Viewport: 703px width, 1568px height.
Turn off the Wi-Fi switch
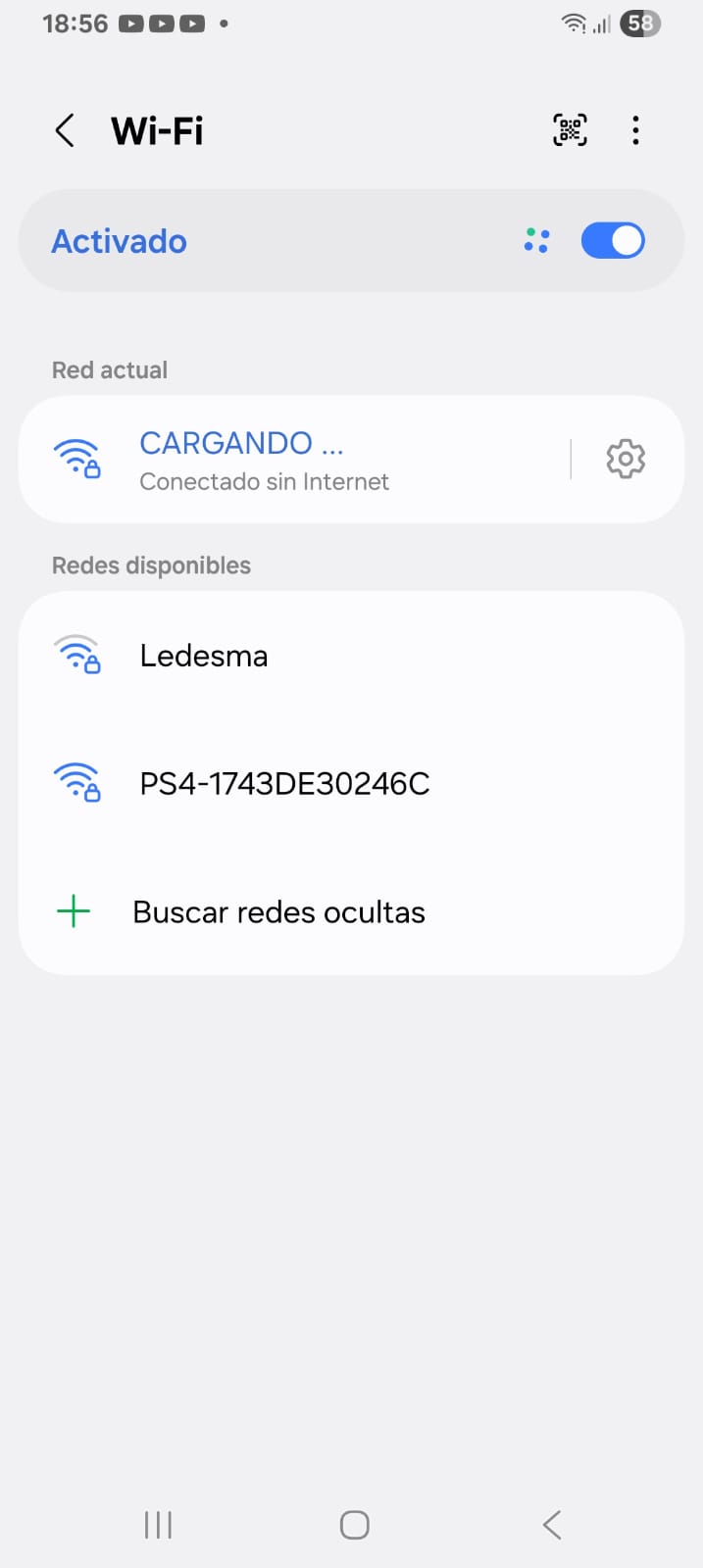point(612,241)
